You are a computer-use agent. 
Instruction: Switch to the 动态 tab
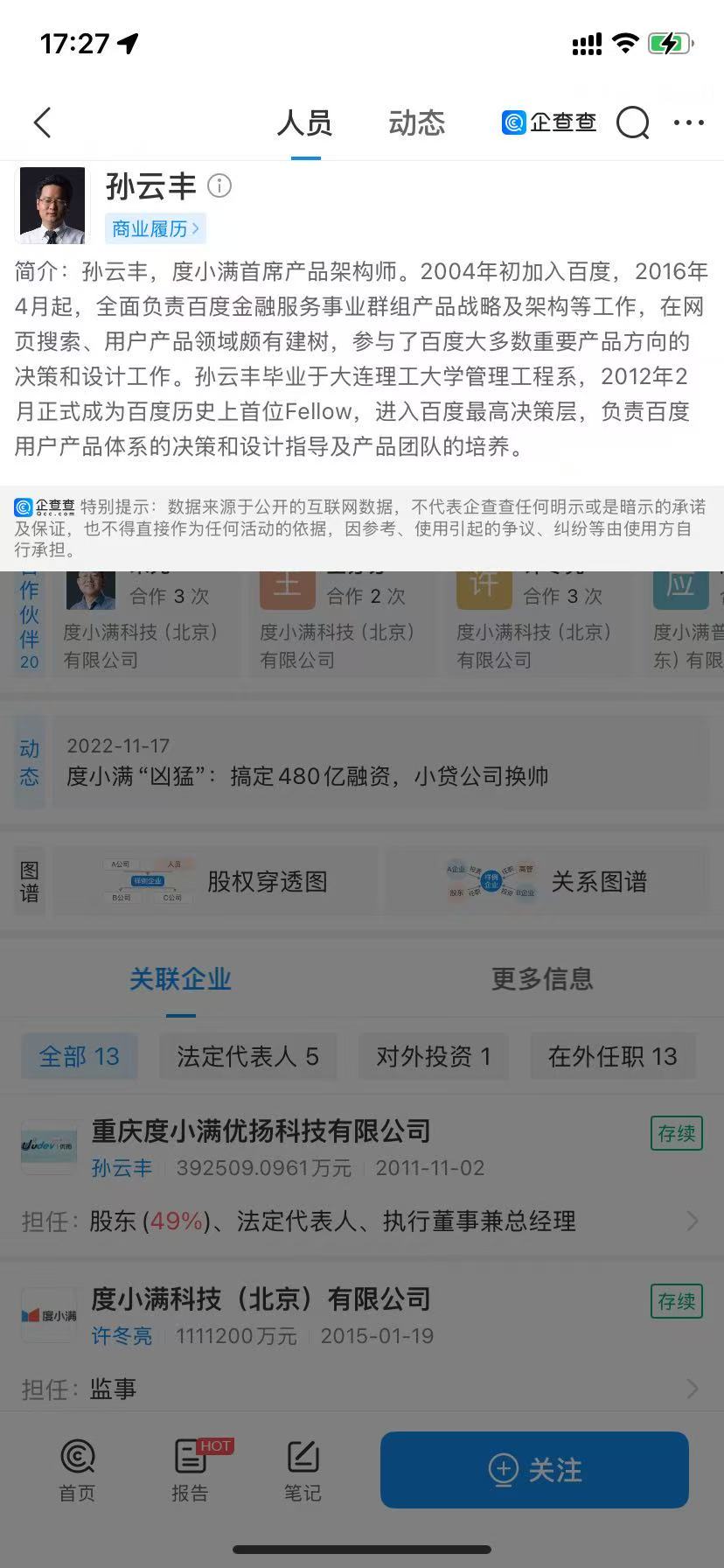pyautogui.click(x=416, y=123)
